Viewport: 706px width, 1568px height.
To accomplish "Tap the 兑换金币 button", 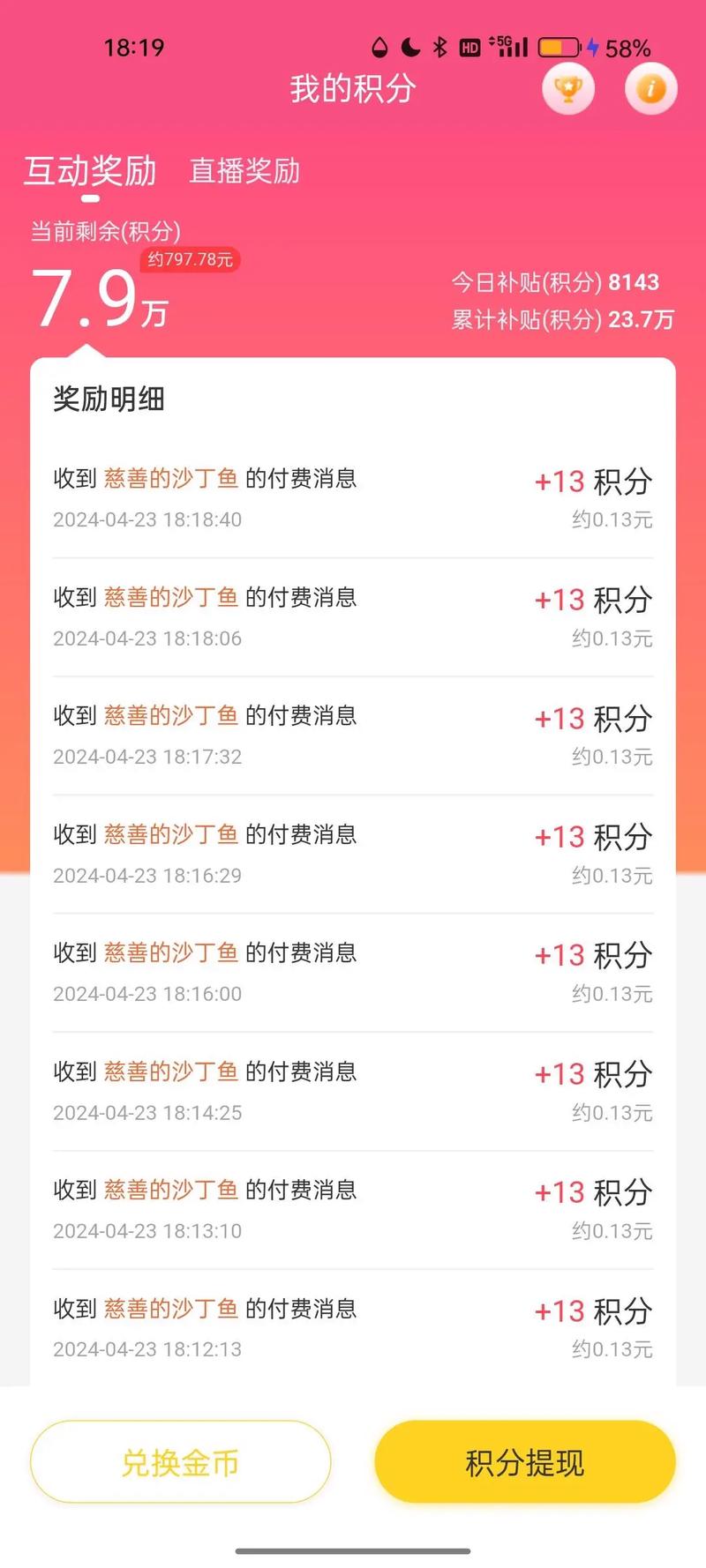I will point(180,1462).
